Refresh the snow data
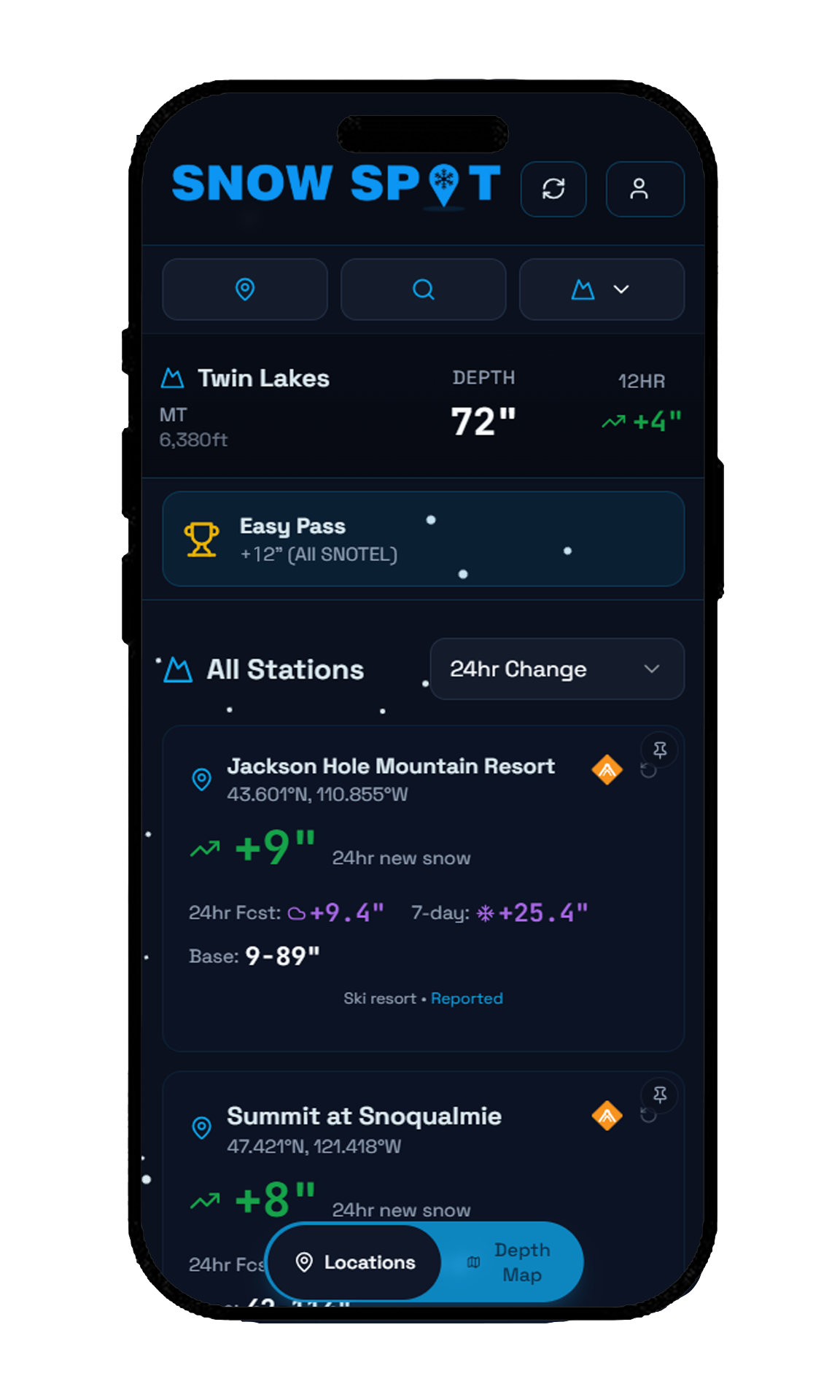The image size is (840, 1400). pos(553,190)
